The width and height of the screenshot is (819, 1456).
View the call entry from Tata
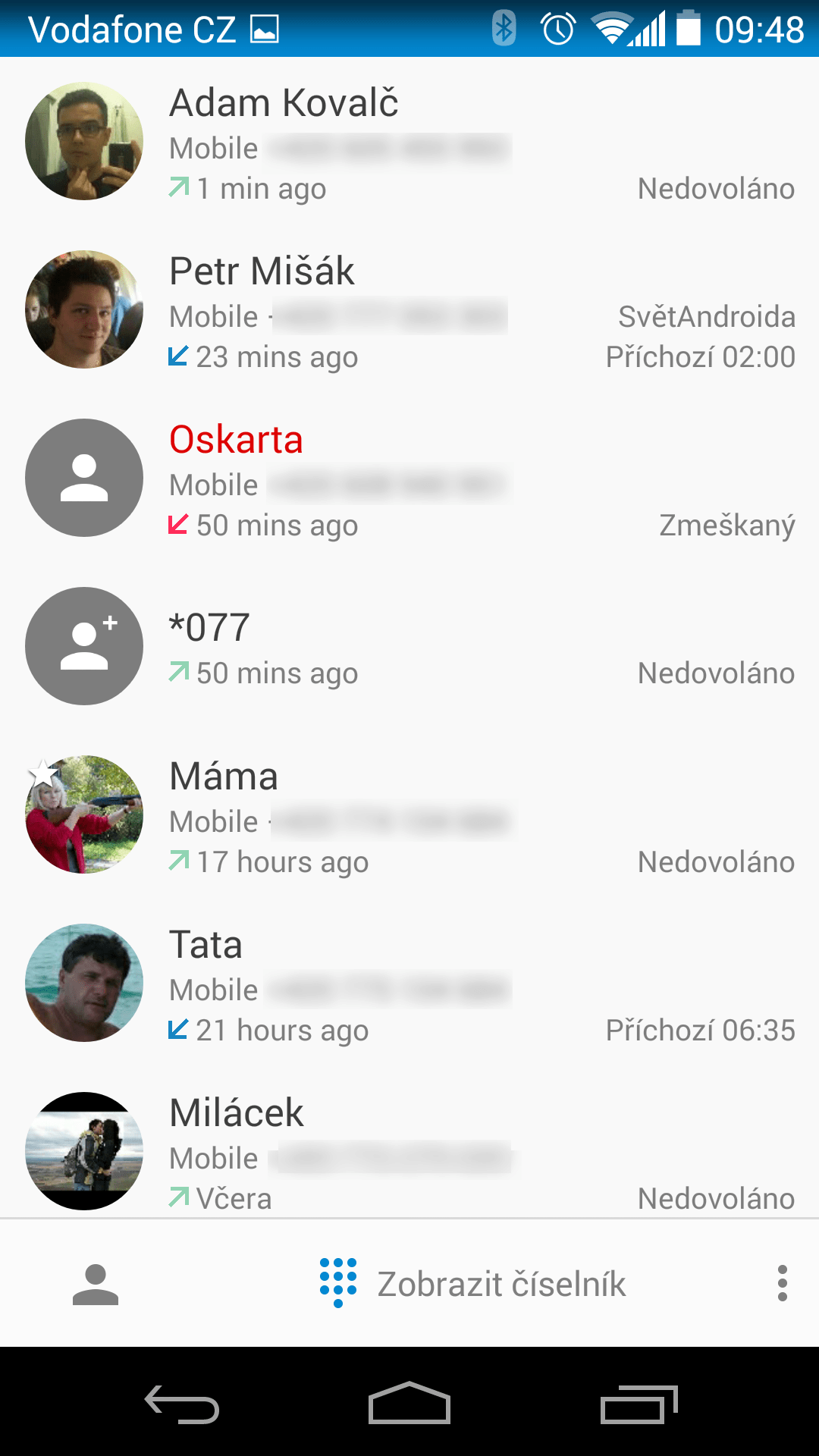[x=409, y=984]
